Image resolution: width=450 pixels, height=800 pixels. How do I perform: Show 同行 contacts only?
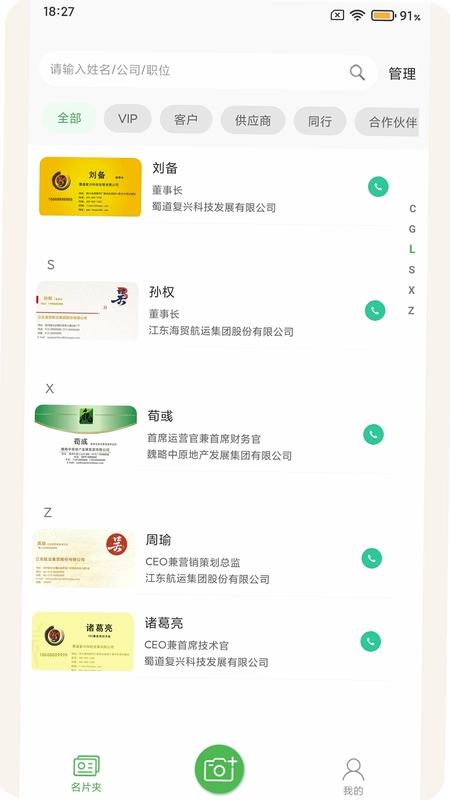320,121
